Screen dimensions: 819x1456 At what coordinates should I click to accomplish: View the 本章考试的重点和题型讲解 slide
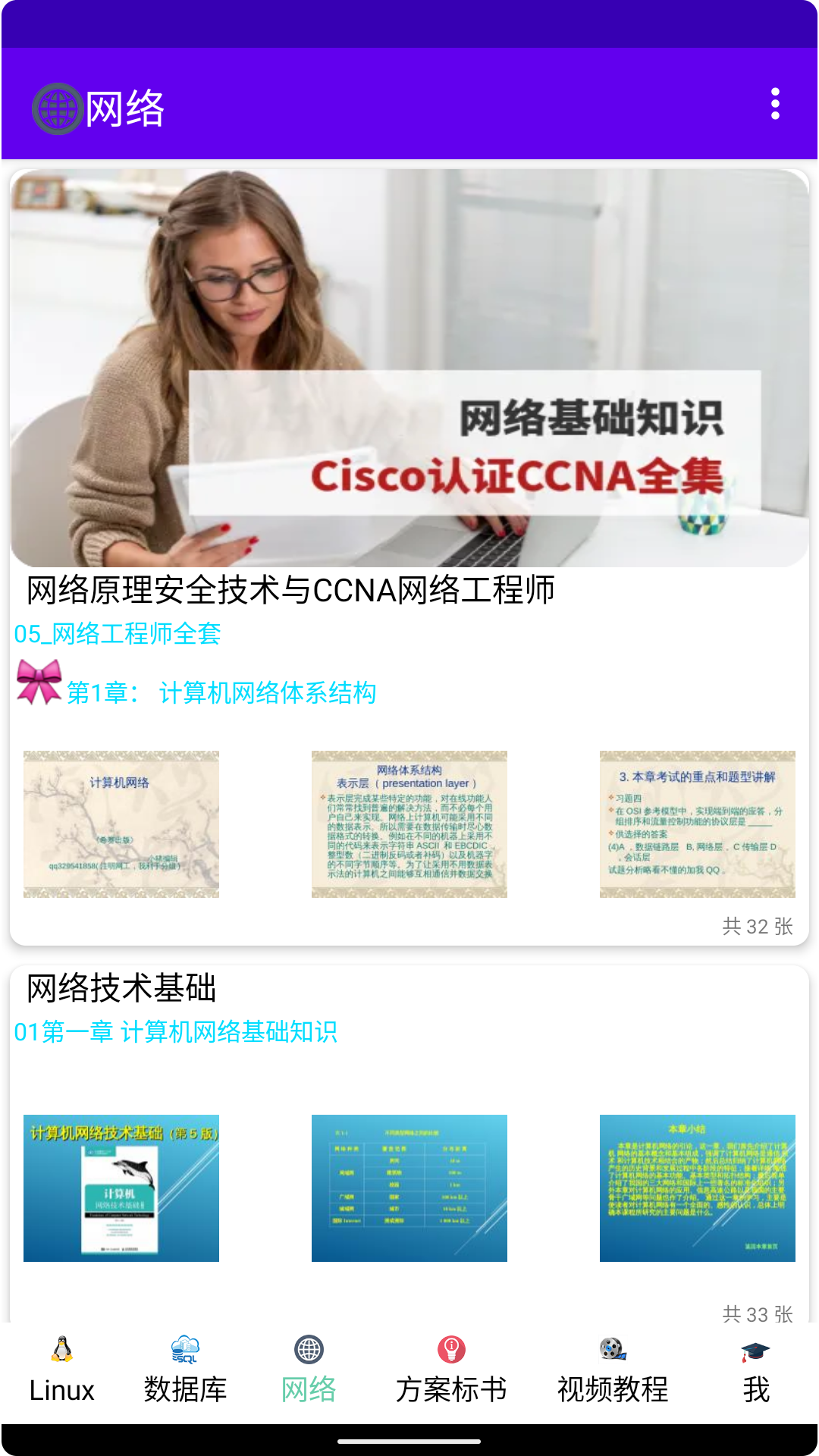697,824
